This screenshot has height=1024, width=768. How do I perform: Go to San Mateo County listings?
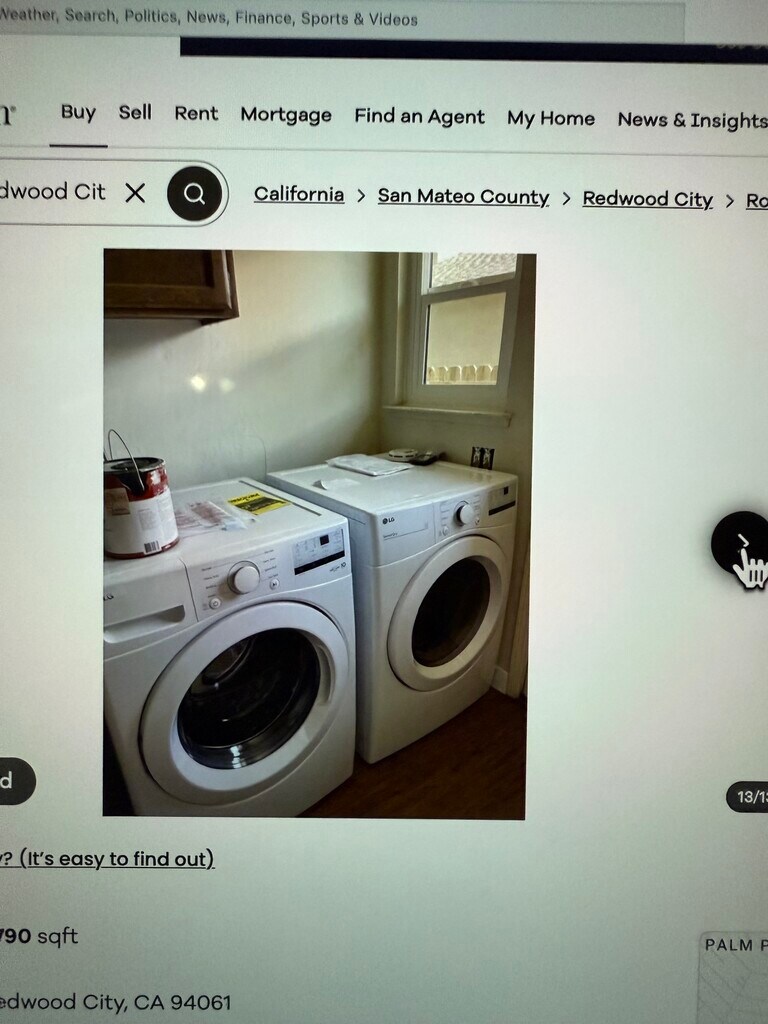pyautogui.click(x=463, y=197)
